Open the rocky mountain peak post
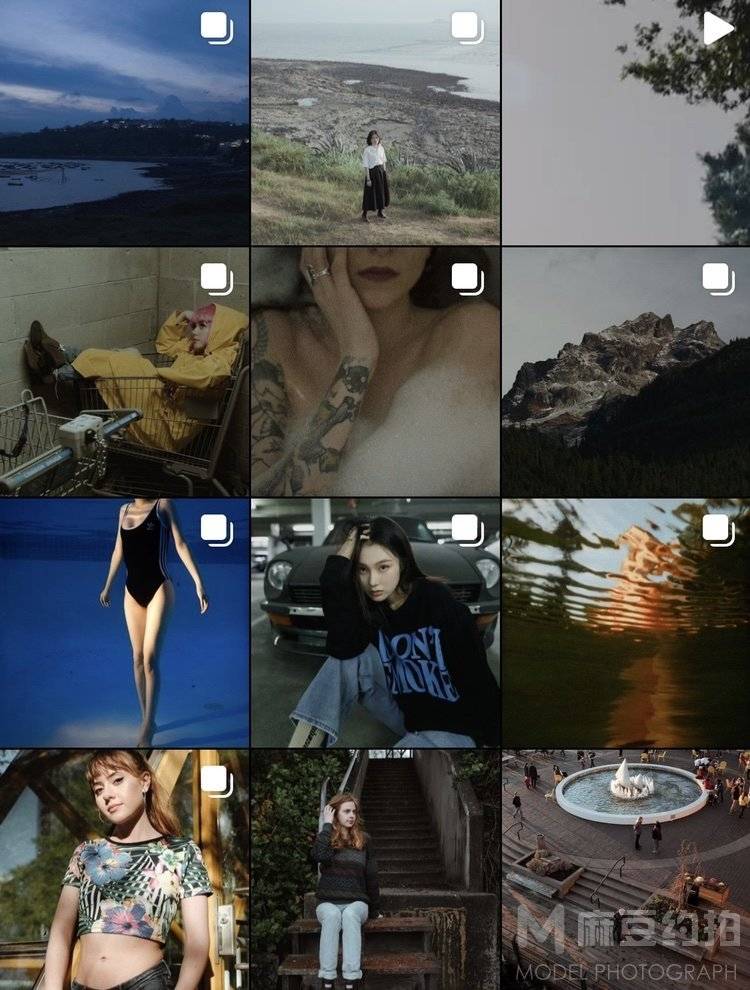Viewport: 750px width, 990px height. pyautogui.click(x=626, y=372)
